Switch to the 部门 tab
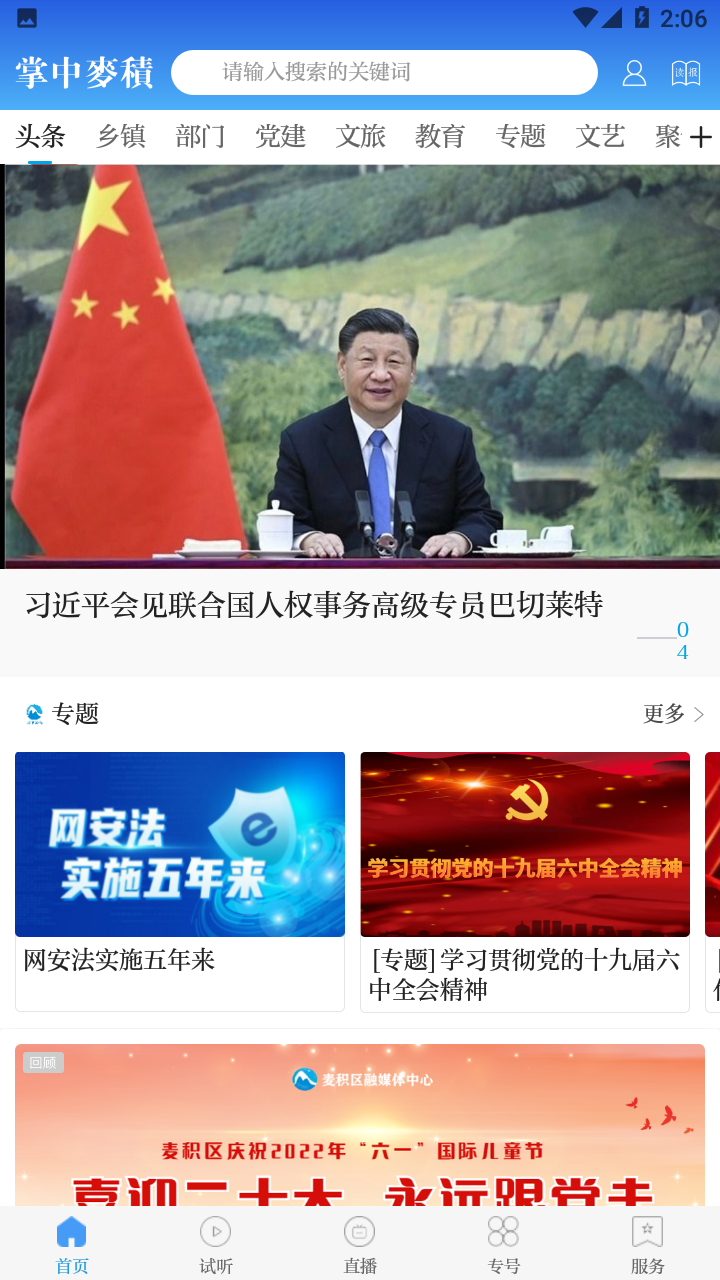The height and width of the screenshot is (1280, 720). click(x=201, y=136)
